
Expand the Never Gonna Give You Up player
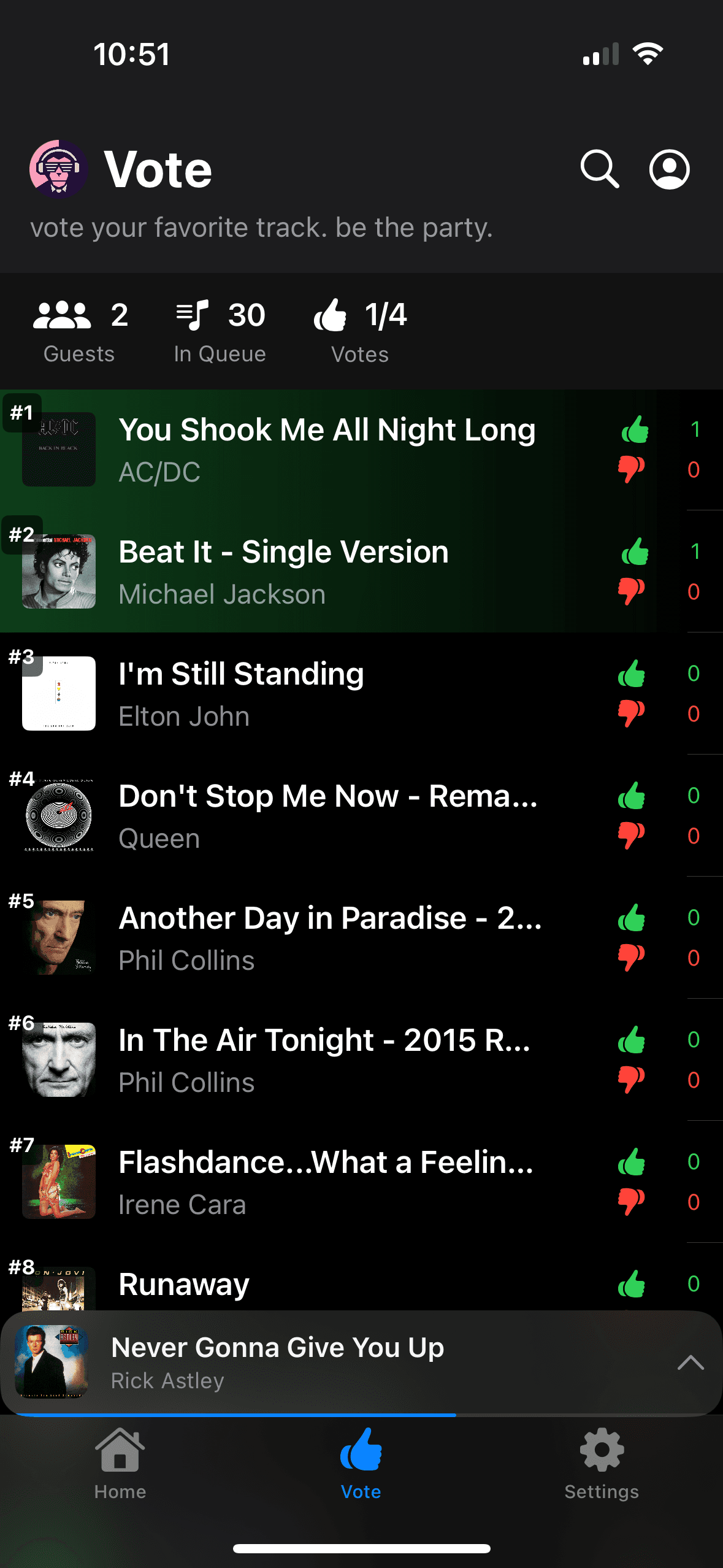[690, 1363]
